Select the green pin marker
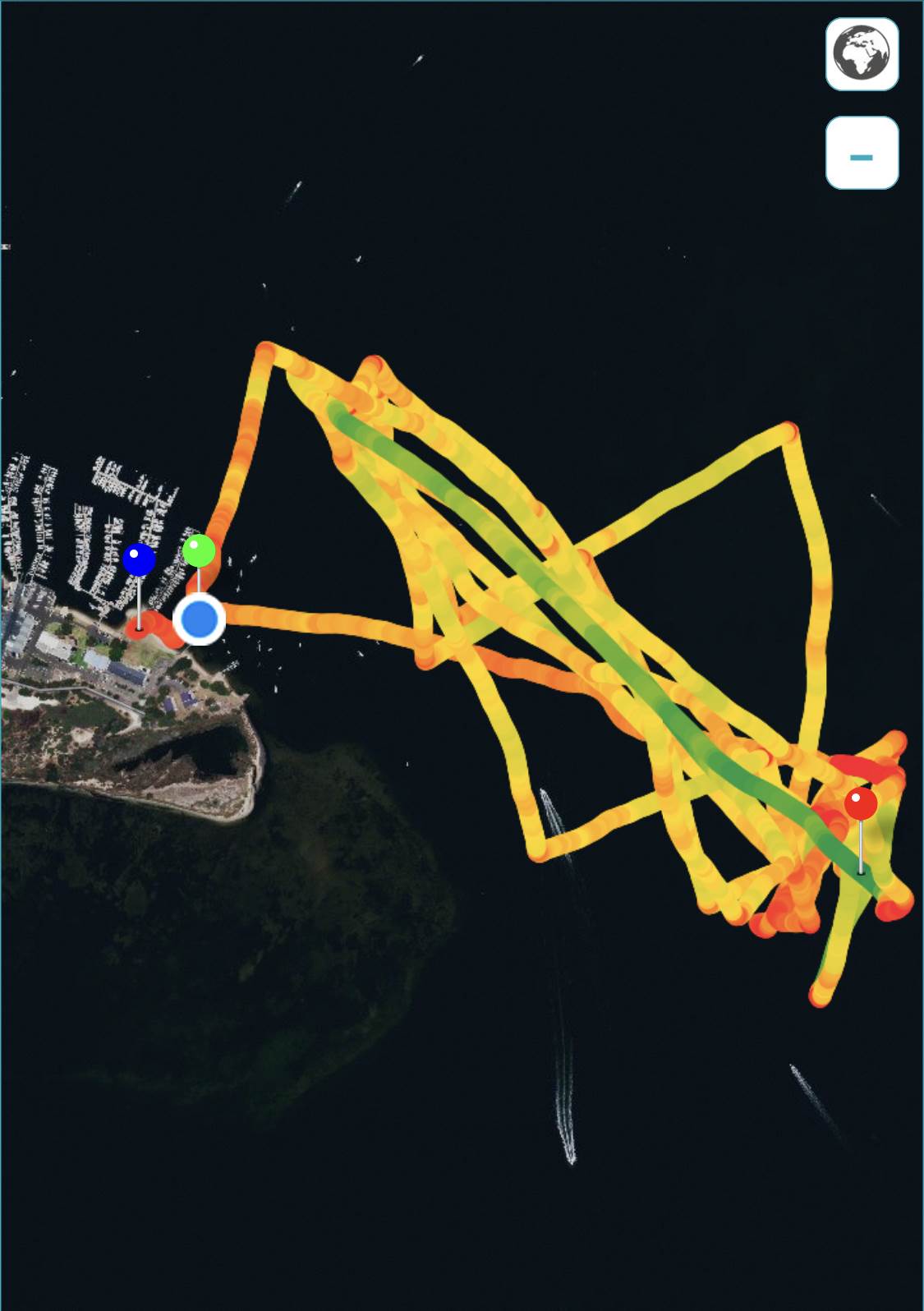Screen dimensions: 924x1311 click(199, 550)
